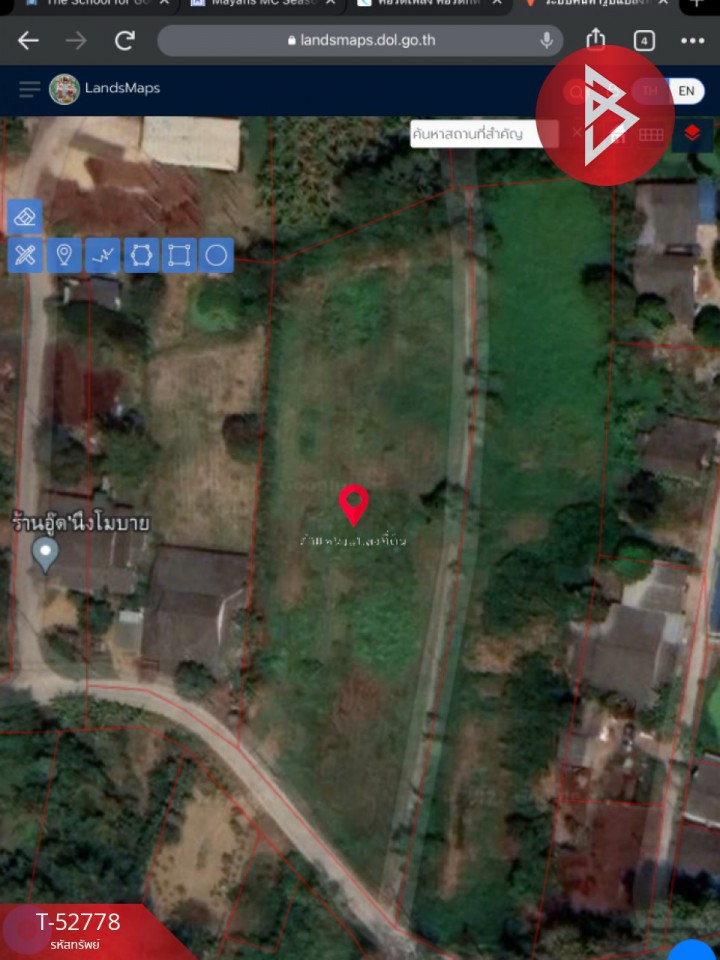Open the browser tab switcher

644,41
